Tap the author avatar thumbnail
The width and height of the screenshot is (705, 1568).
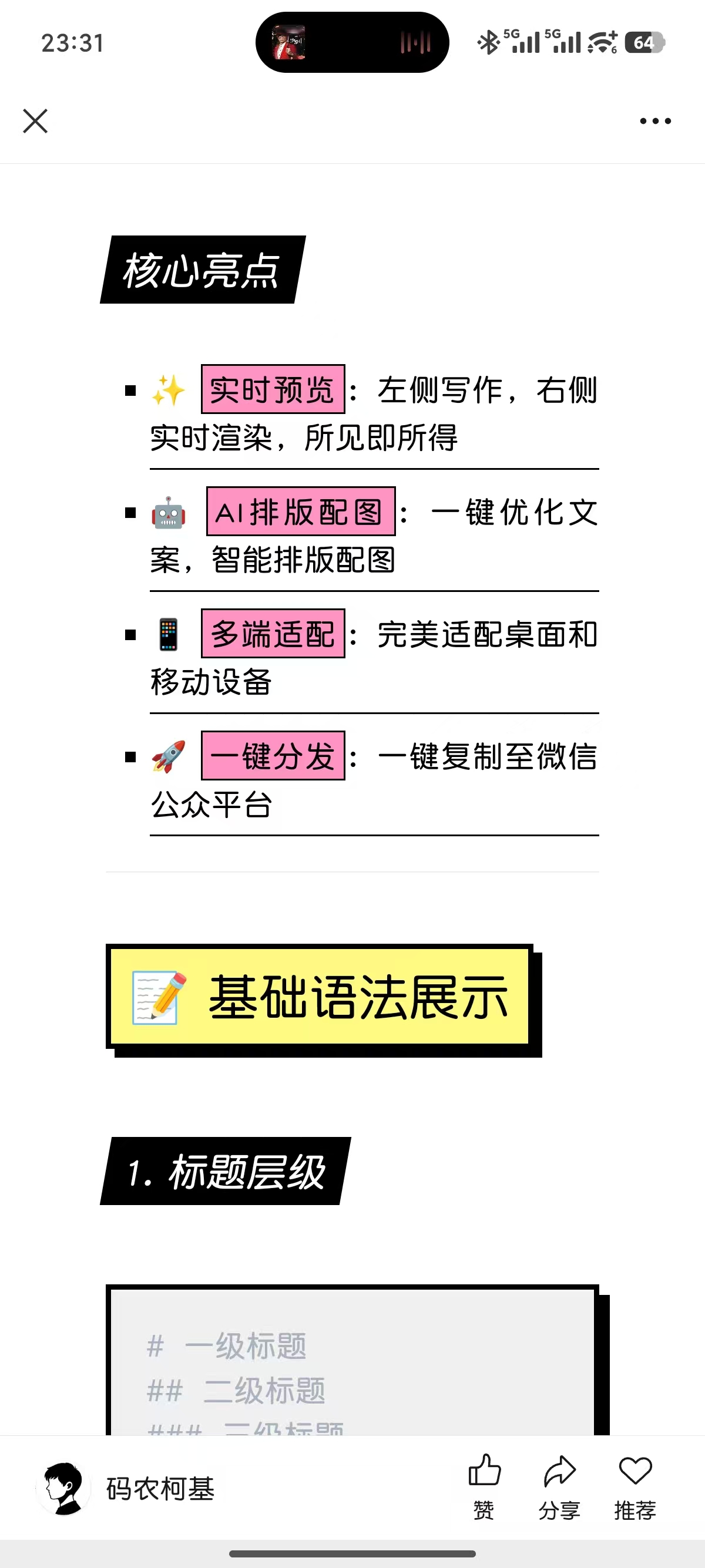pos(64,1485)
